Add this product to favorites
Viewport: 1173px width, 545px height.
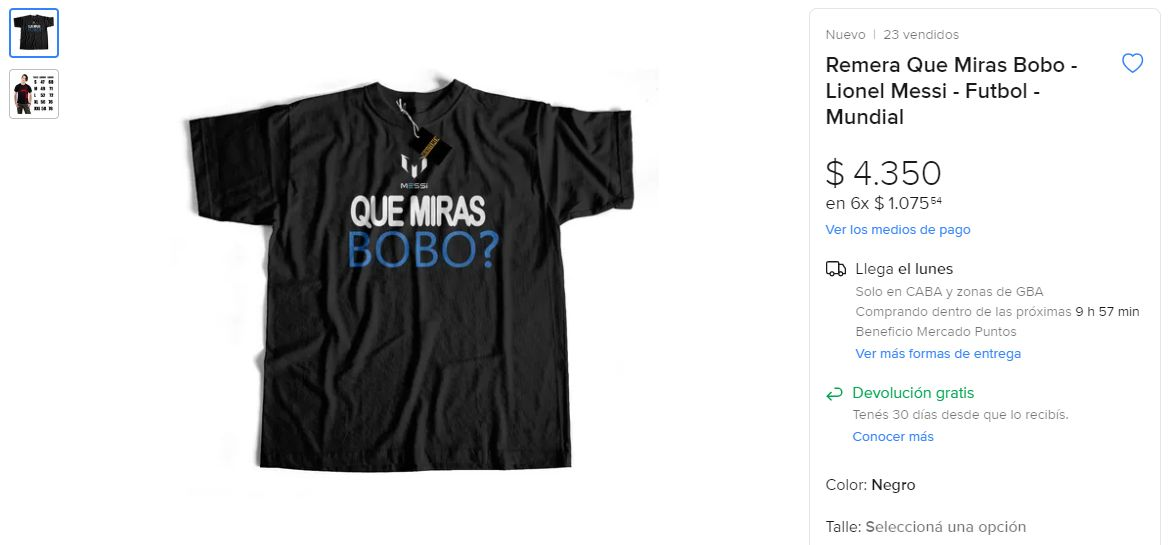(1132, 64)
